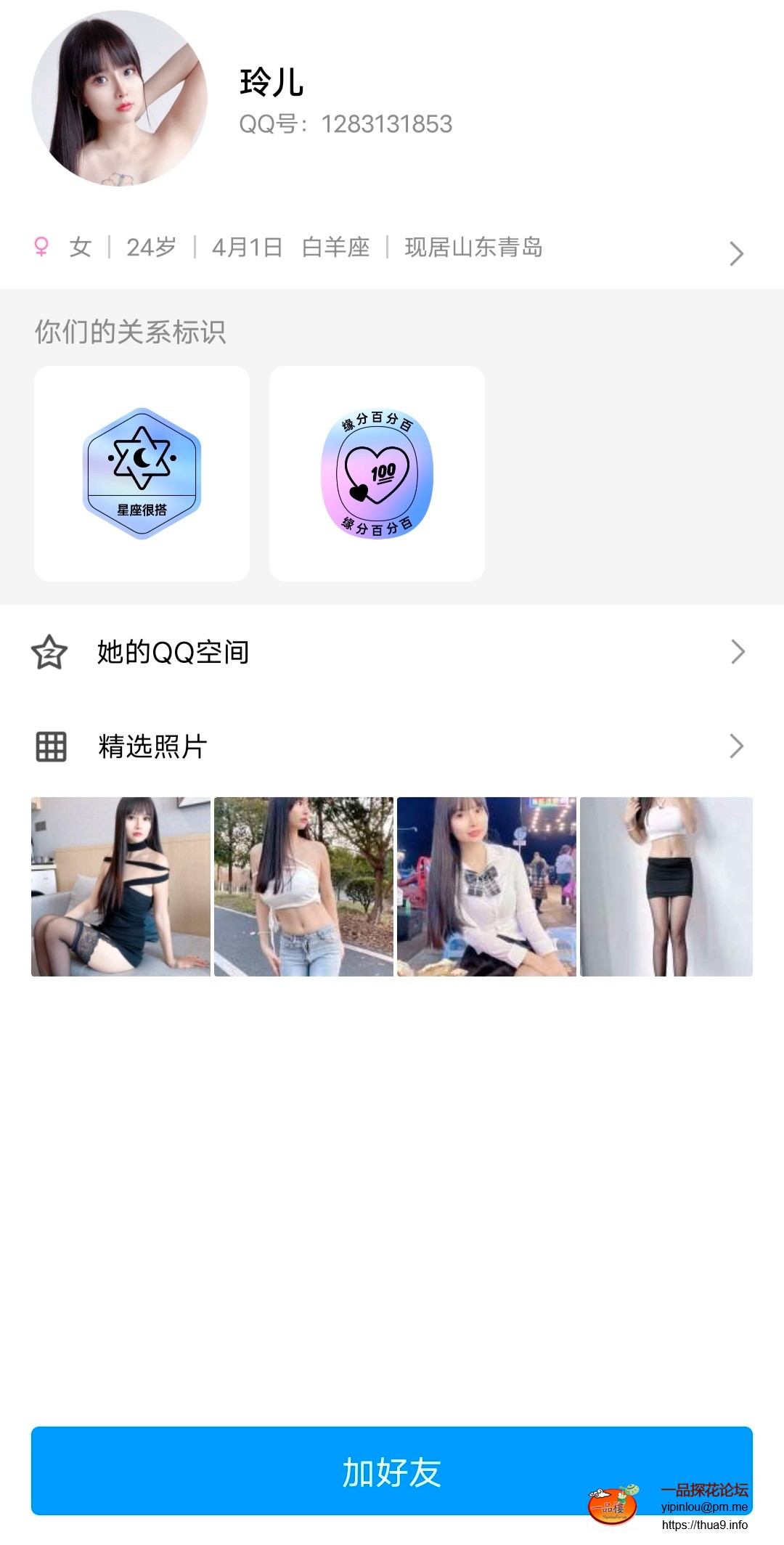Open the 星座很搭 relationship badge
The height and width of the screenshot is (1545, 784).
142,473
